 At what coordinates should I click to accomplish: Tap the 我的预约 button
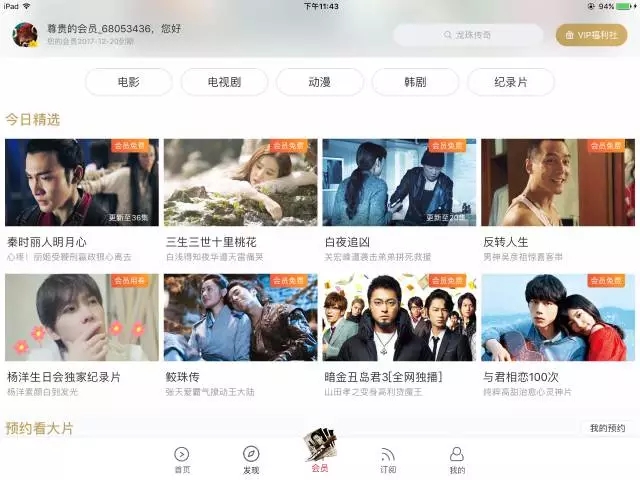pyautogui.click(x=607, y=428)
